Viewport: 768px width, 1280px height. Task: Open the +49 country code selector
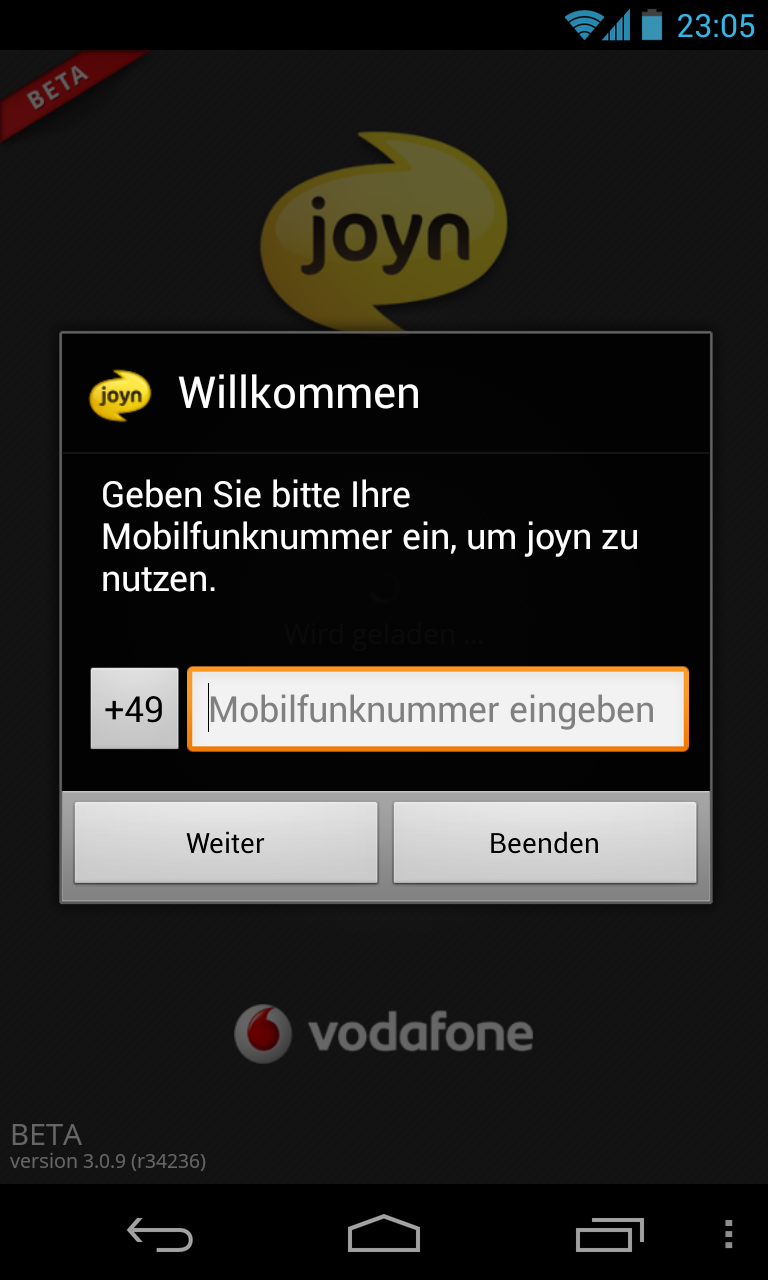click(x=134, y=709)
